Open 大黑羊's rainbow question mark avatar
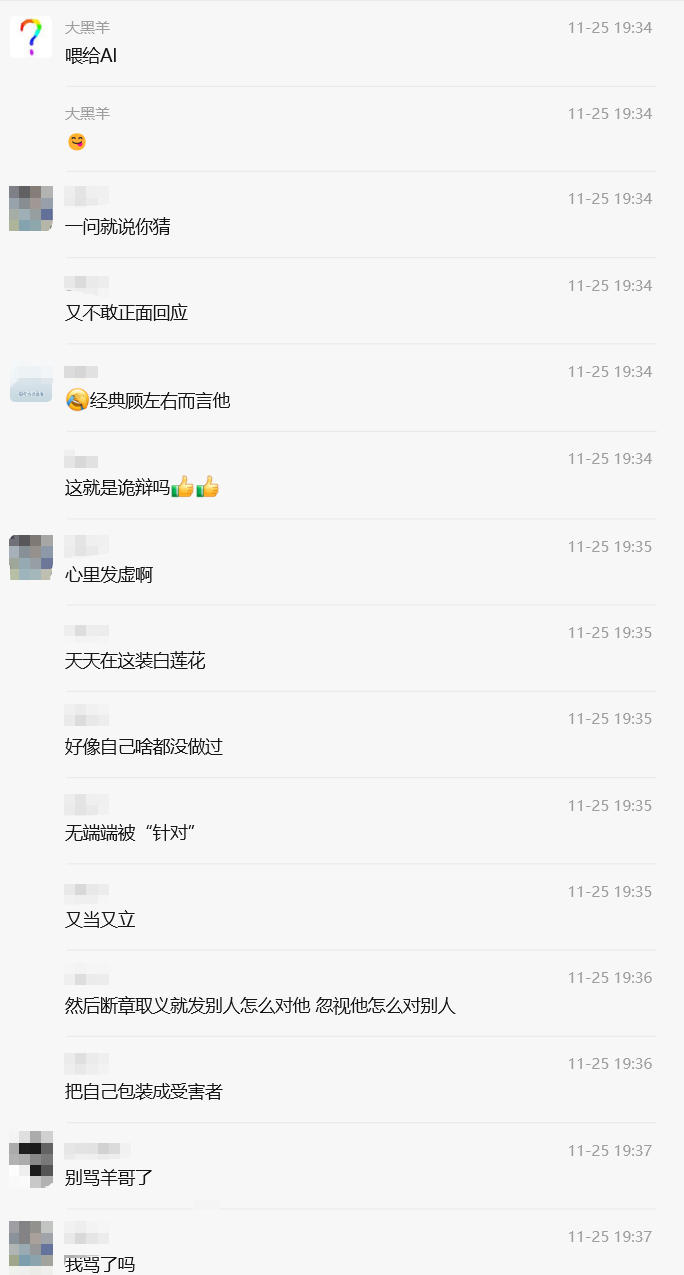Screen dimensions: 684x1275 point(31,37)
